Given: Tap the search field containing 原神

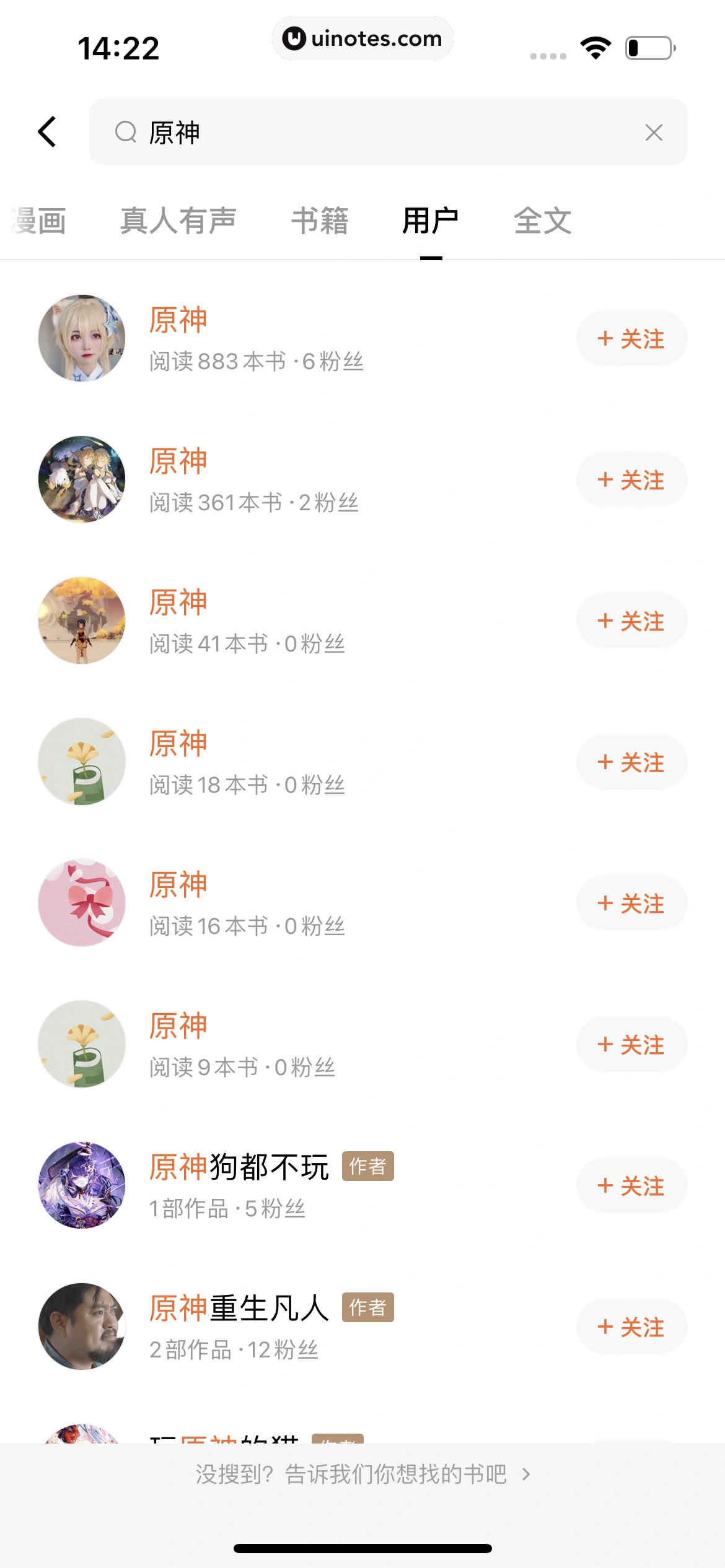Looking at the screenshot, I should [x=372, y=132].
